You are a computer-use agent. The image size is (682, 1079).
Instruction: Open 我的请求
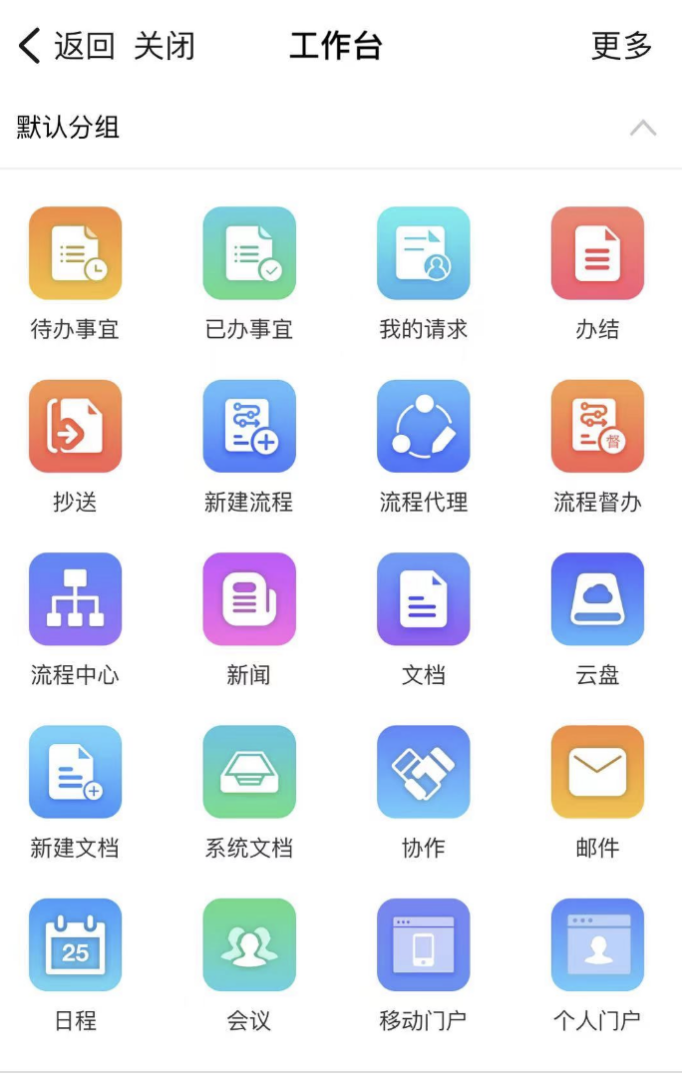(423, 254)
